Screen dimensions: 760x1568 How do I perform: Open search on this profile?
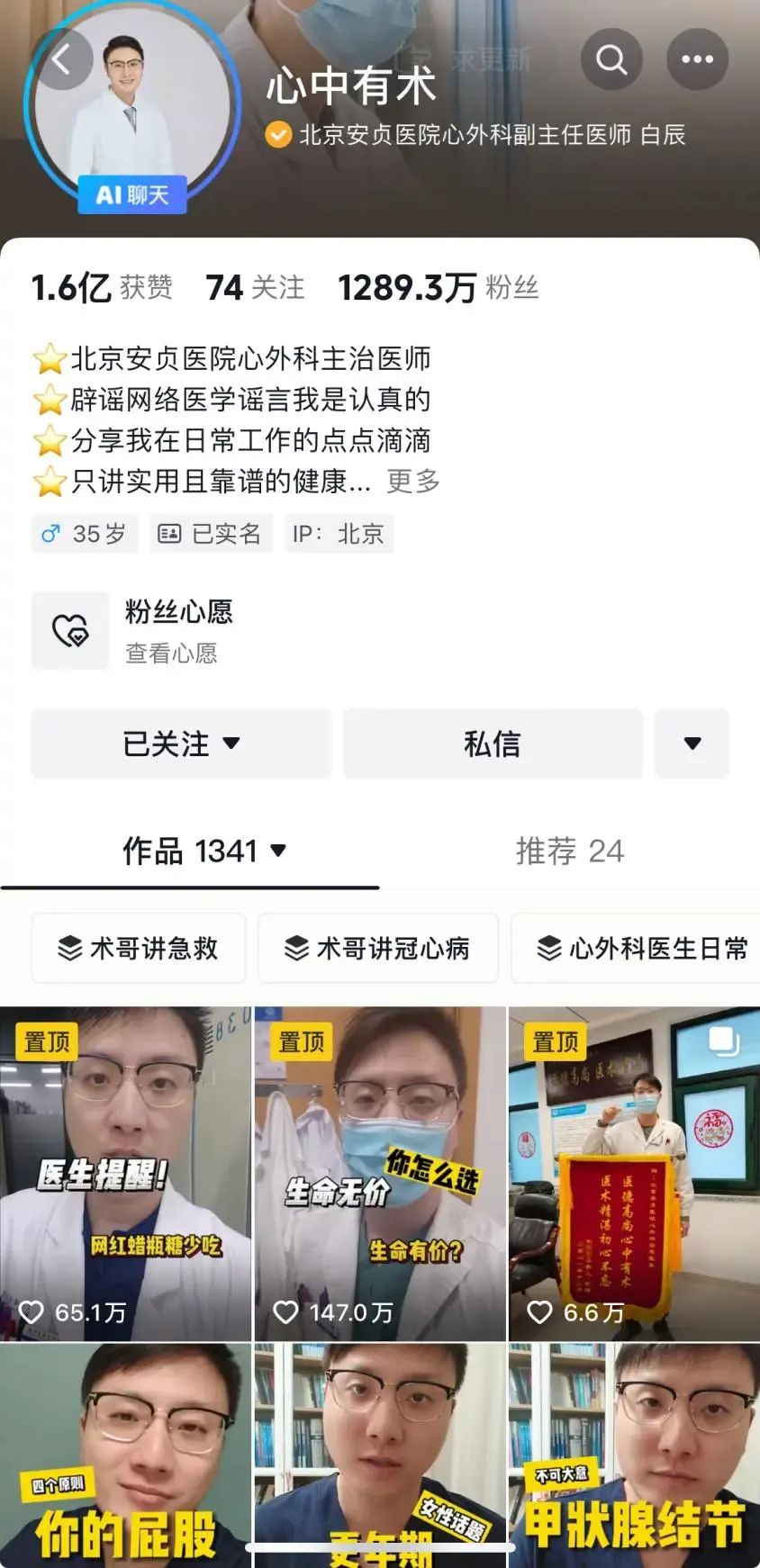[611, 59]
